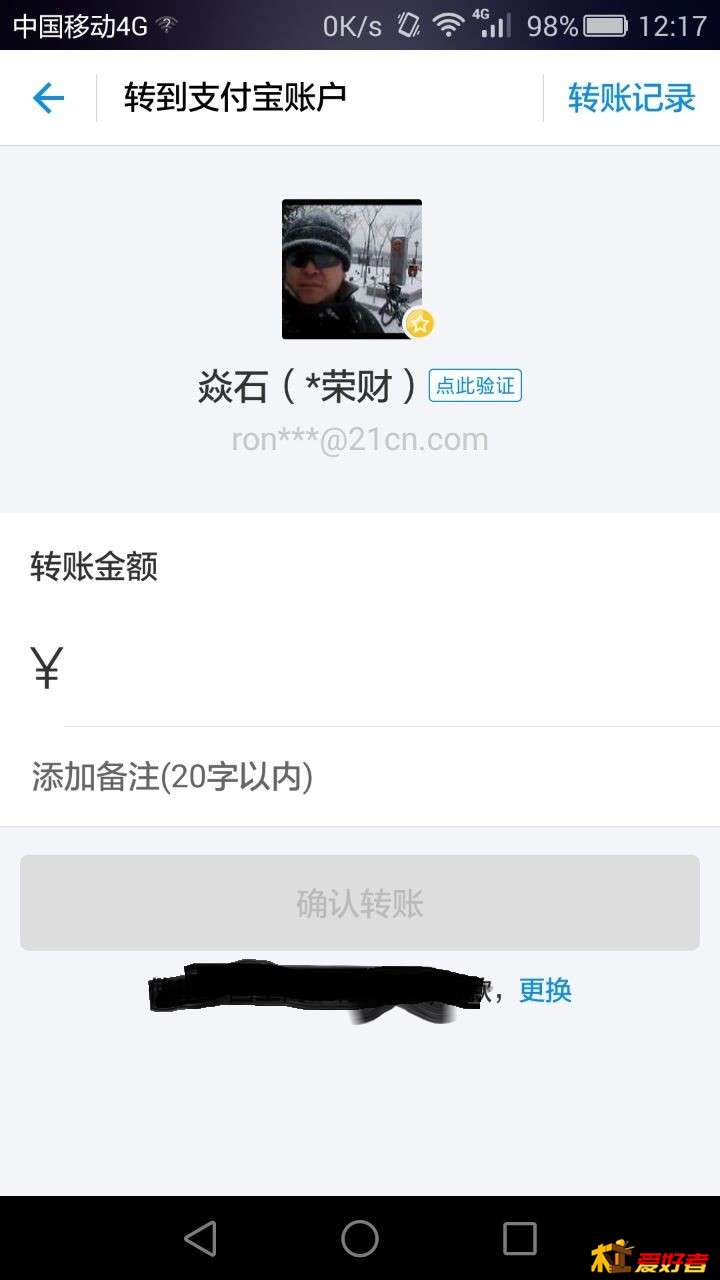Open the recipient's profile photo
This screenshot has height=1280, width=720.
coord(351,268)
